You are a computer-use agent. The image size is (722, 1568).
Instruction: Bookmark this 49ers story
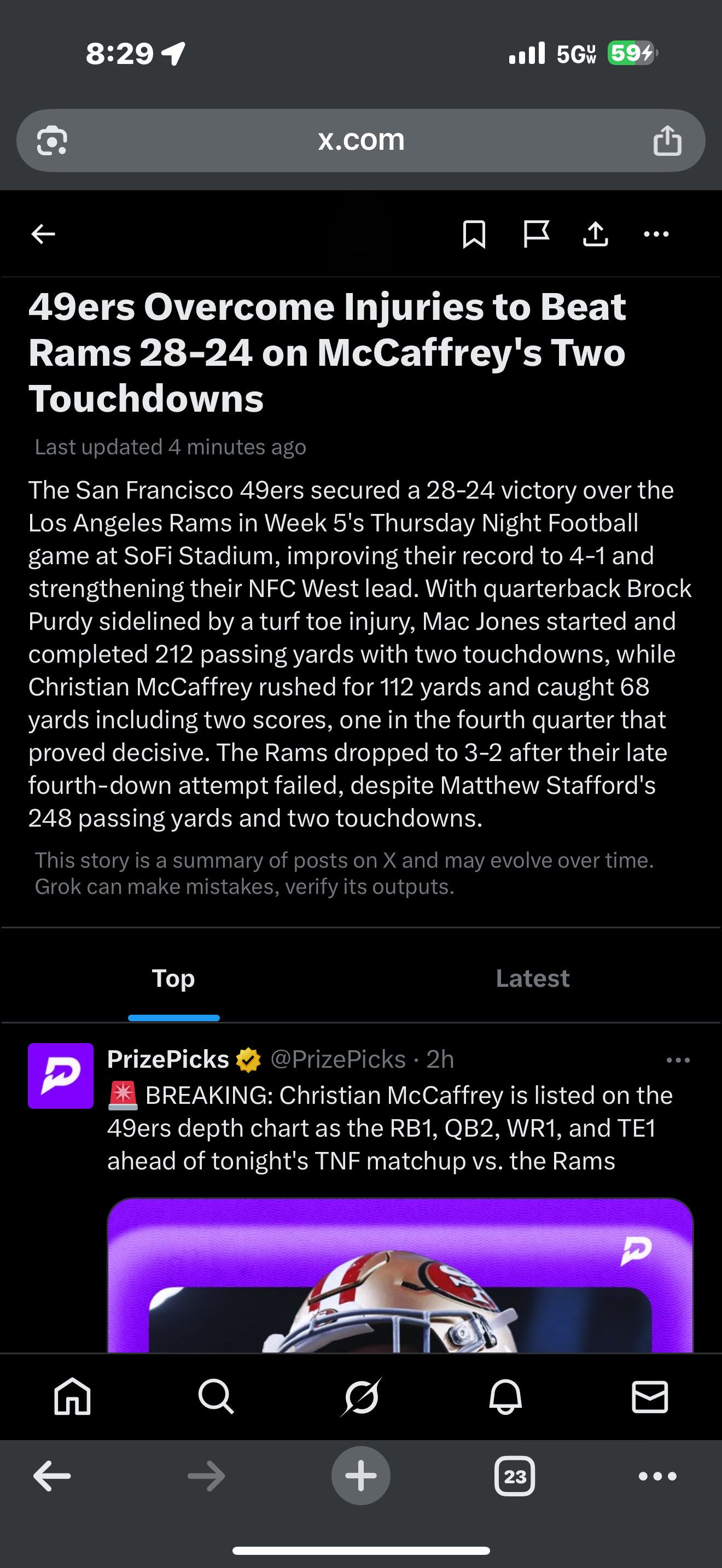point(474,234)
